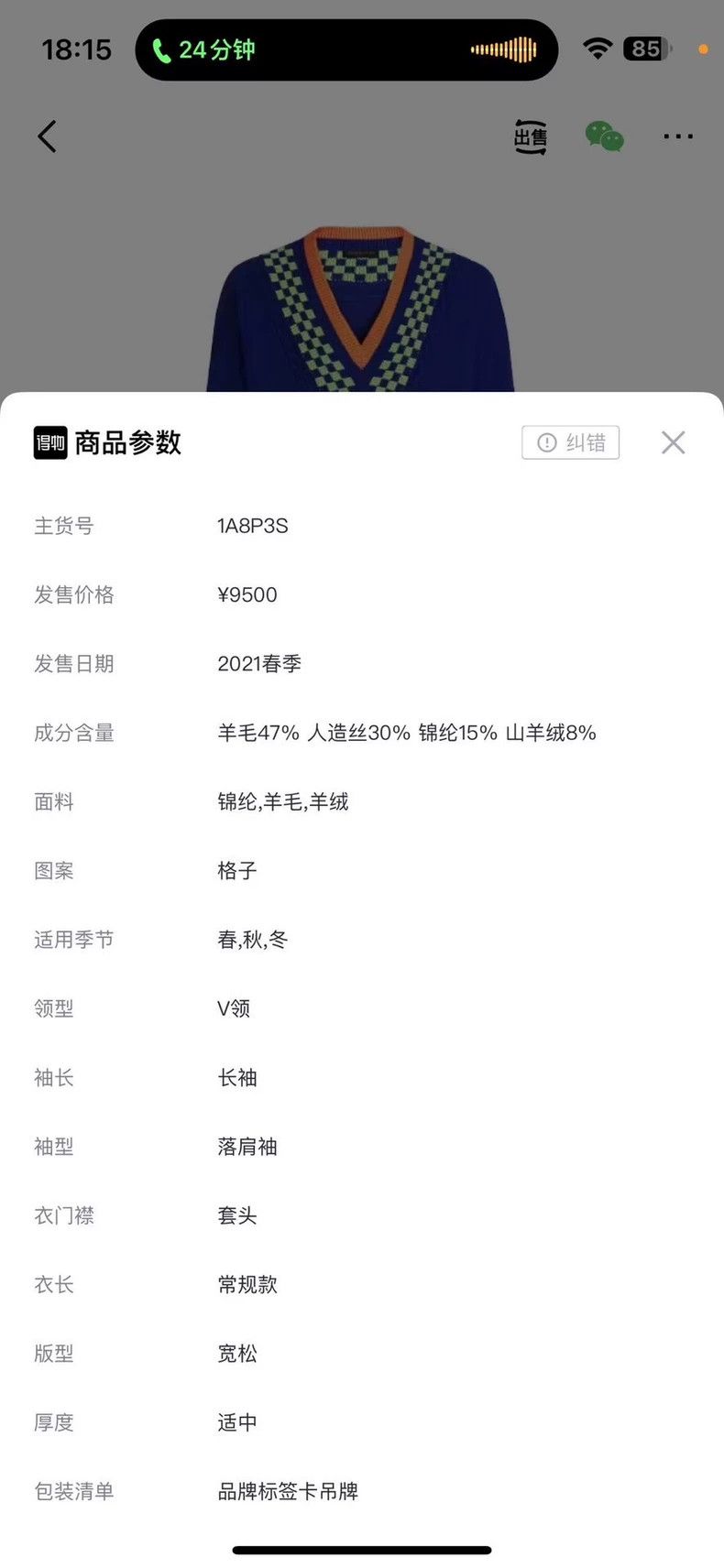Return to the ongoing call pill
Image resolution: width=724 pixels, height=1568 pixels.
346,49
